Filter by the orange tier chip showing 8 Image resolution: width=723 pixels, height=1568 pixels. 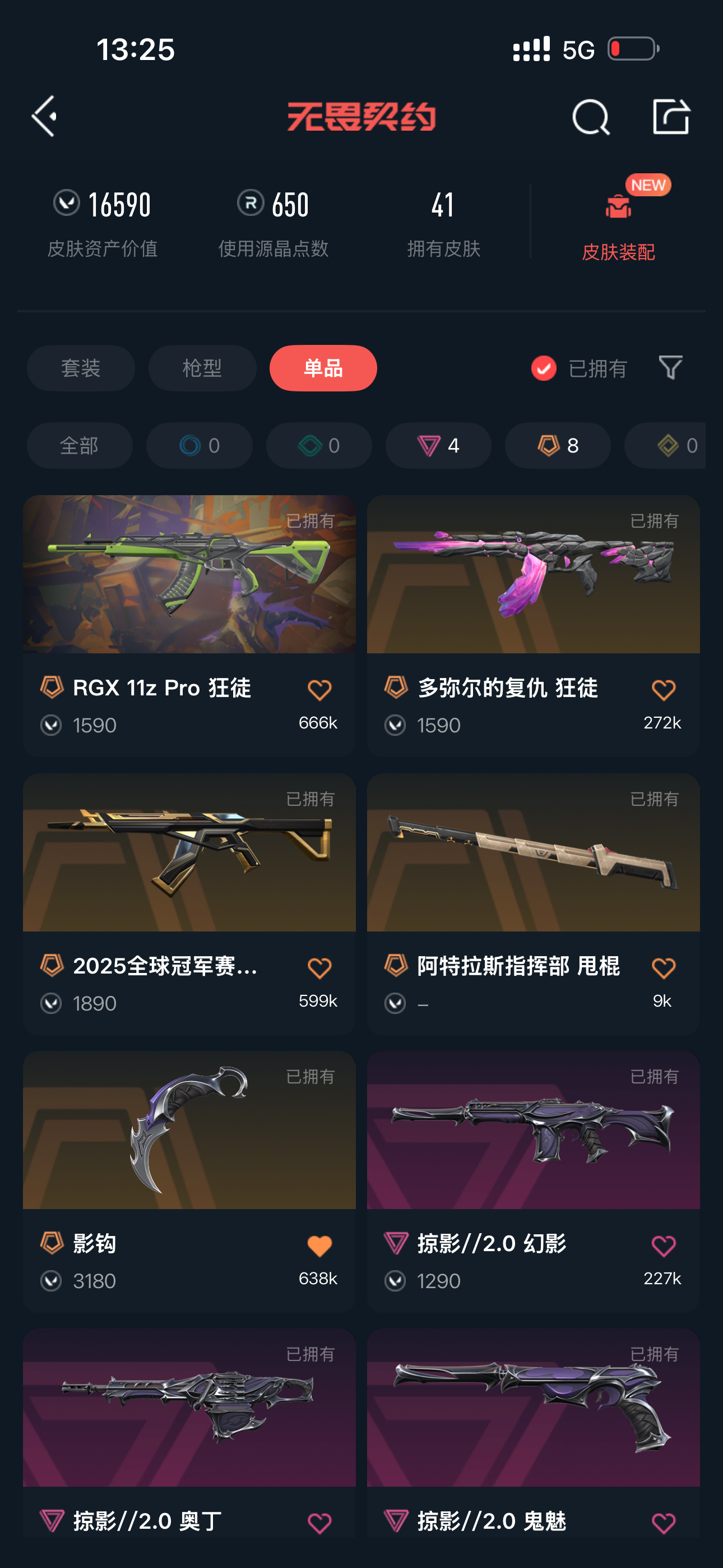click(x=558, y=446)
